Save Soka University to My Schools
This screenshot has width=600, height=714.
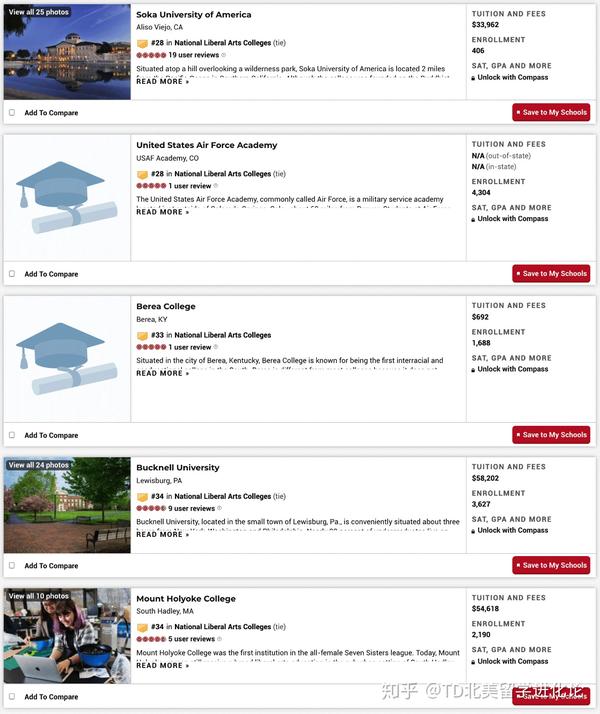tap(551, 113)
